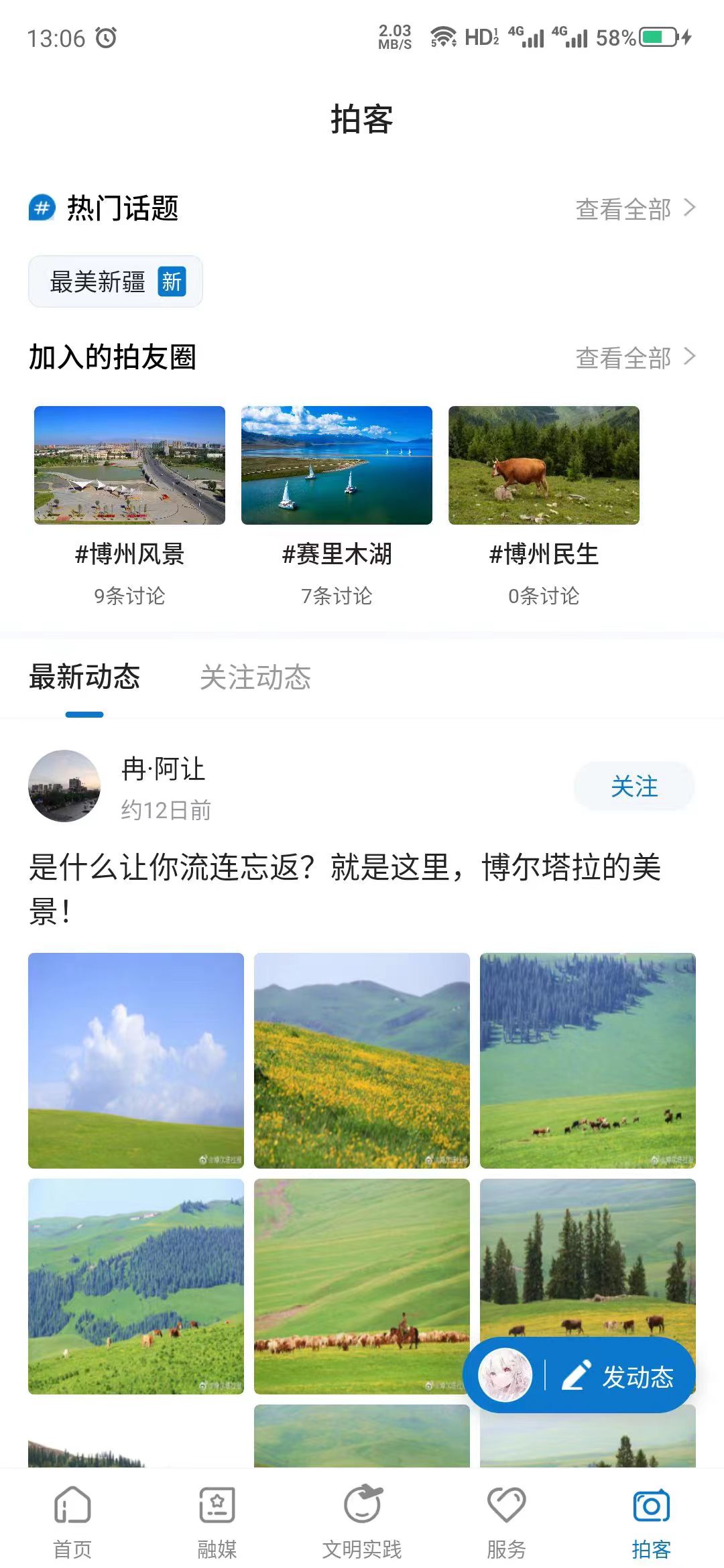Expand 查看全部 chevron for 热门话题
The image size is (724, 1568).
[x=691, y=209]
